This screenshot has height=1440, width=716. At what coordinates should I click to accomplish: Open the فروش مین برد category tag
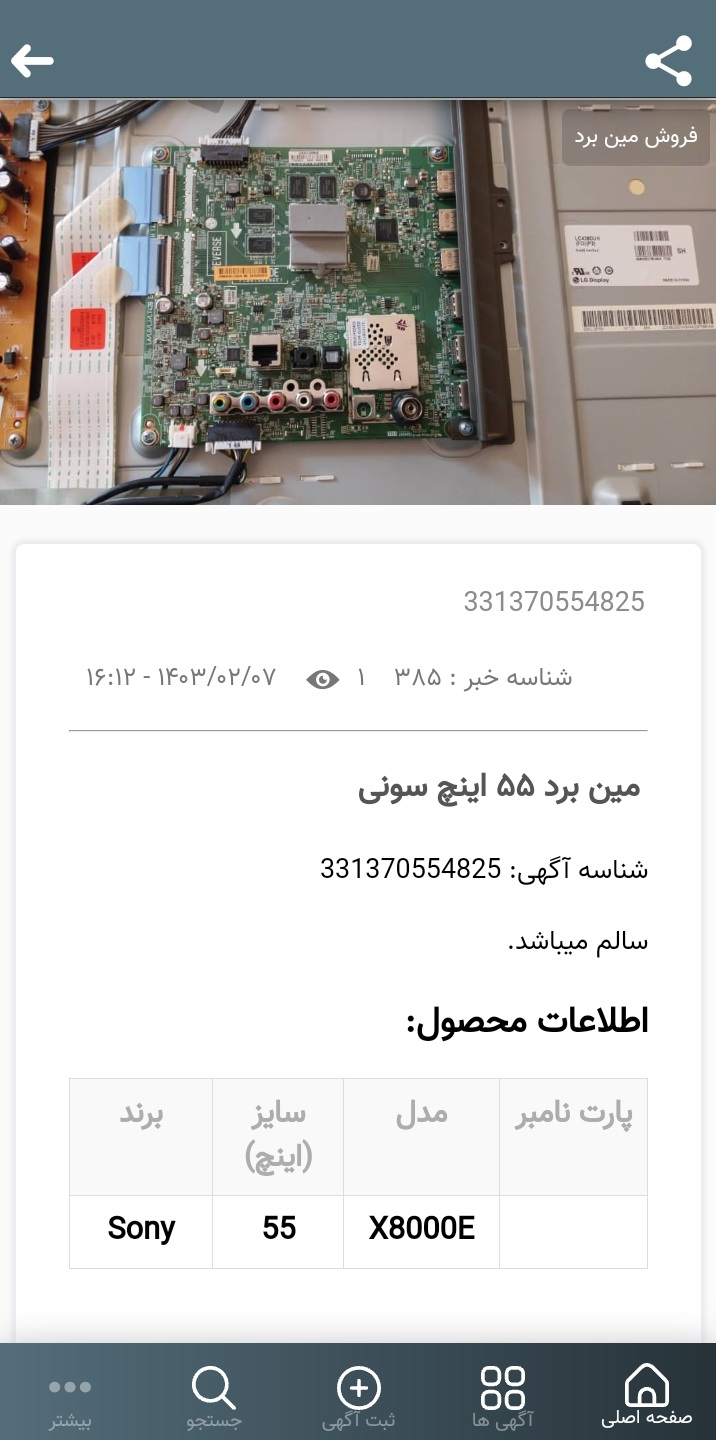pyautogui.click(x=636, y=137)
